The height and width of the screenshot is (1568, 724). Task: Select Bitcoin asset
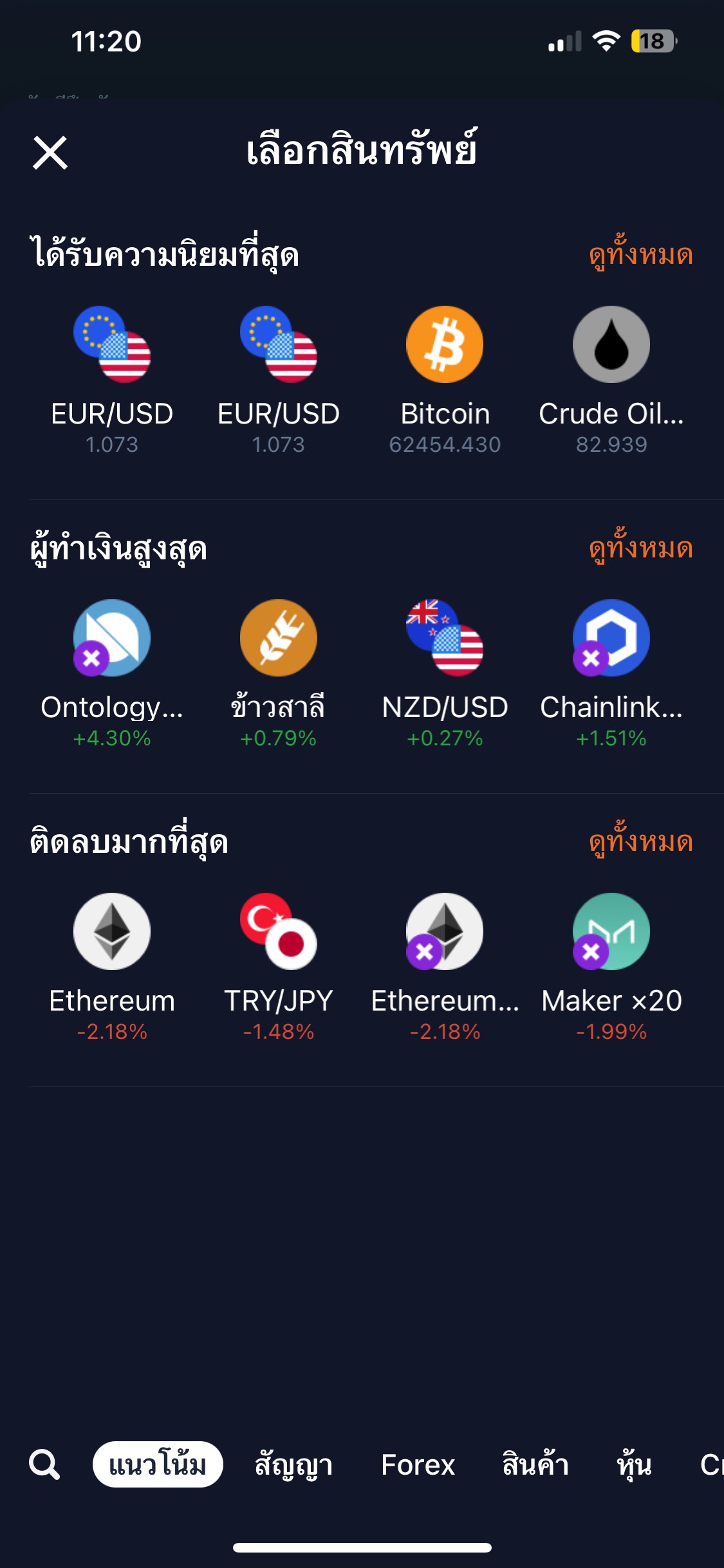[445, 381]
